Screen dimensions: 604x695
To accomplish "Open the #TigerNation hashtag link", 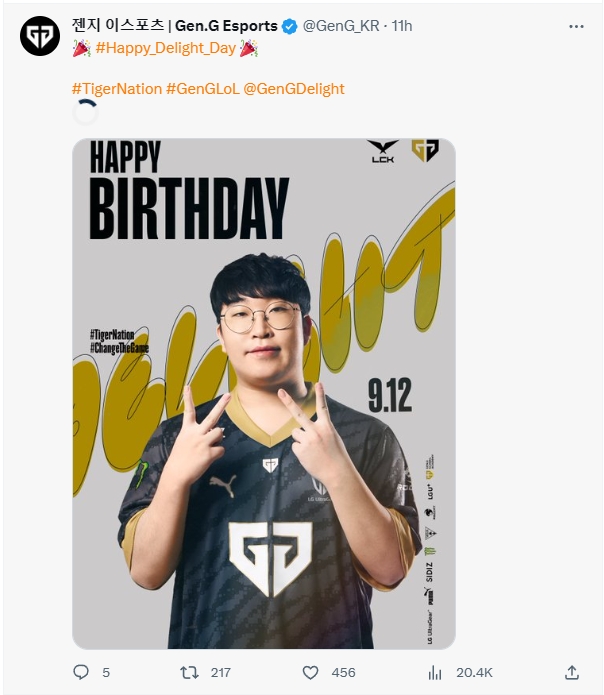I will (x=116, y=89).
